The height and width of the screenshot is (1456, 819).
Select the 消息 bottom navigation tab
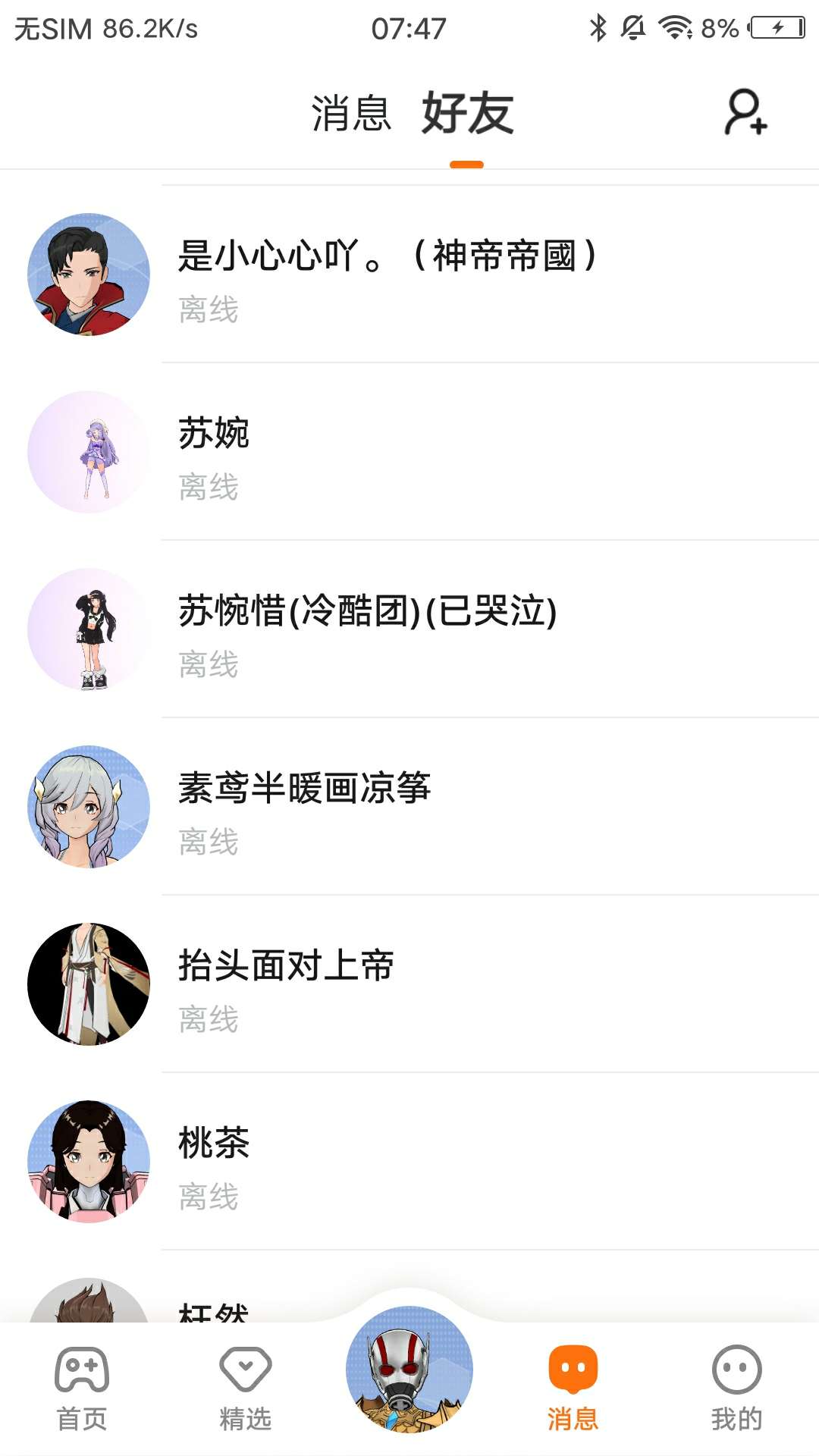tap(573, 1389)
